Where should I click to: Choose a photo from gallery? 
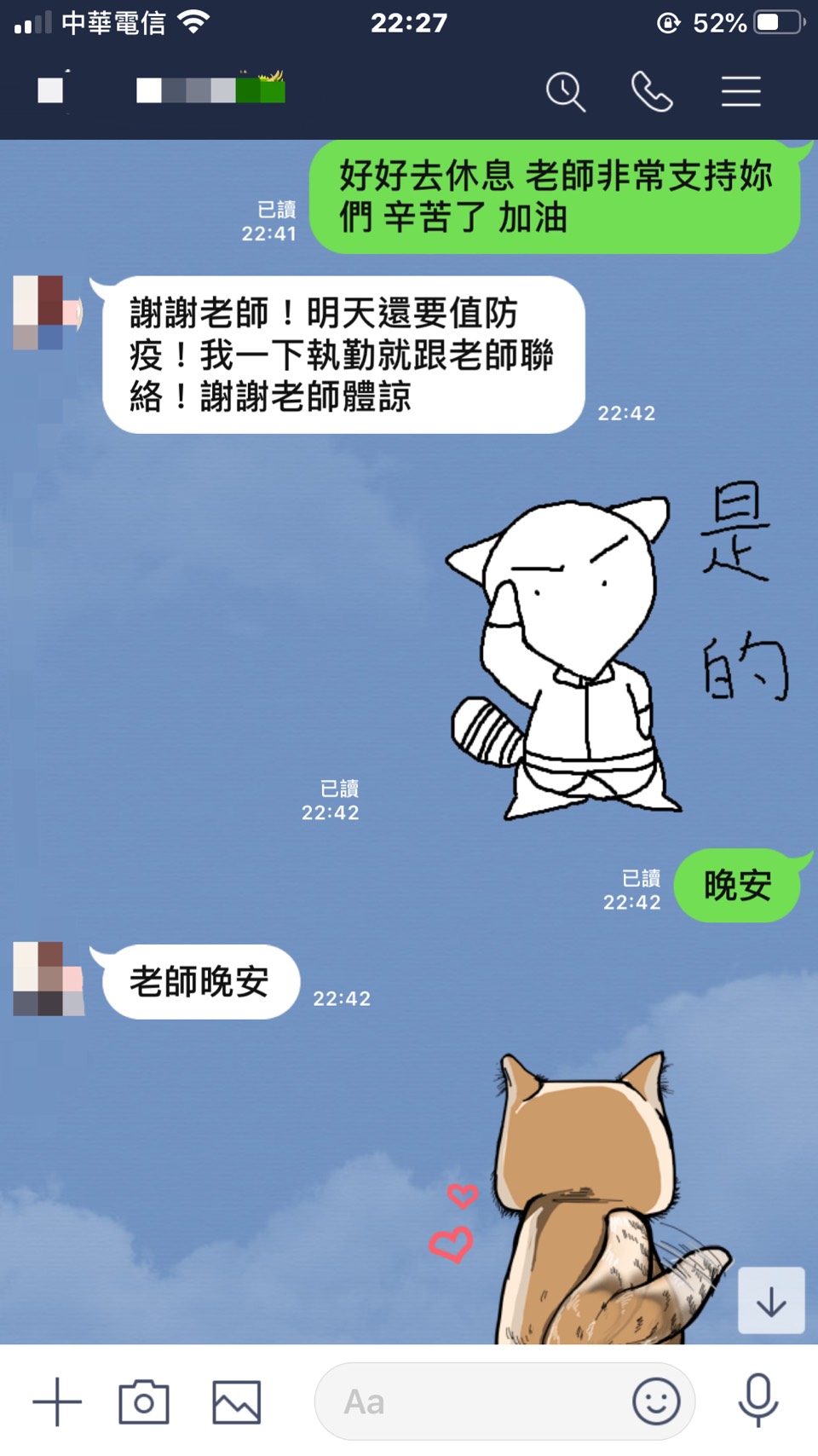(x=236, y=1401)
